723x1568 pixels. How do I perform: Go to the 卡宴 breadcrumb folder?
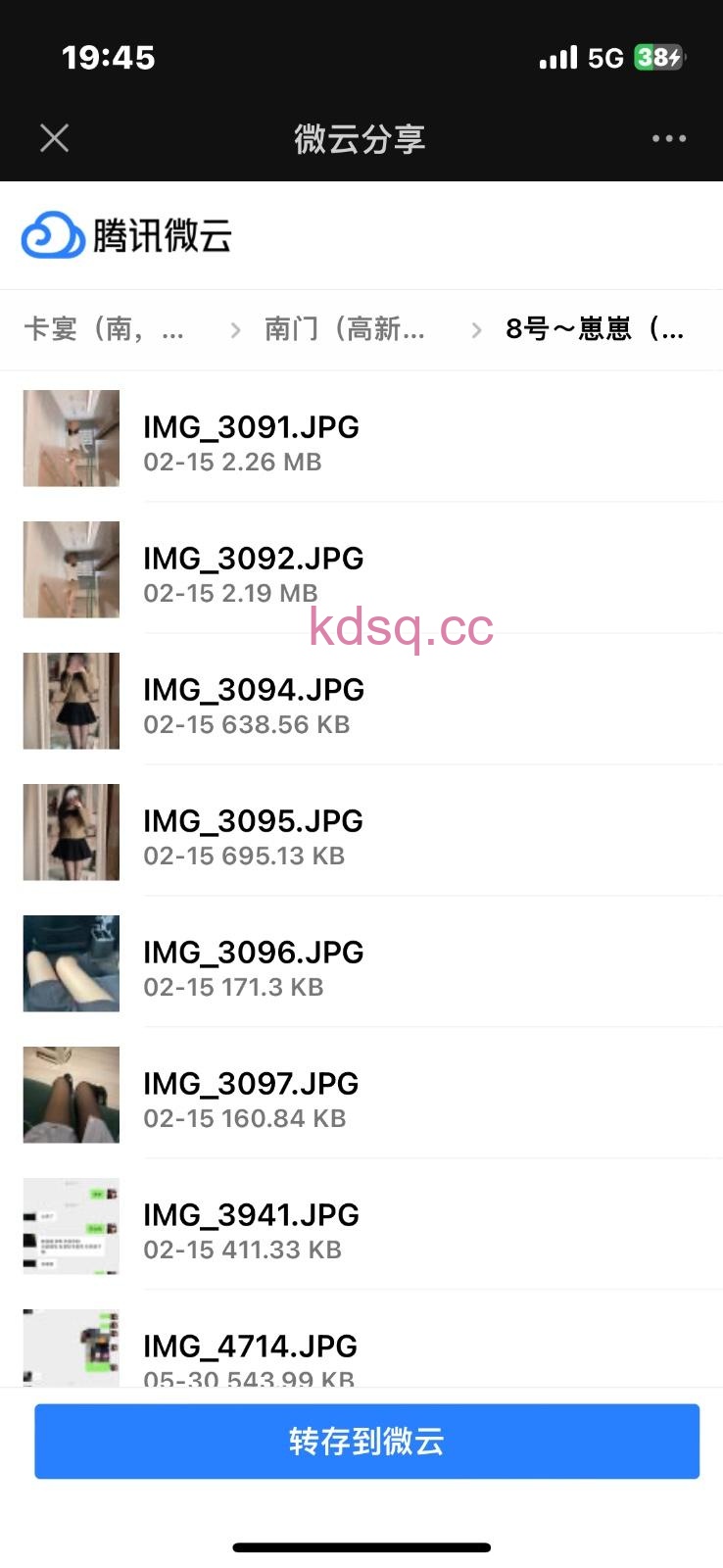(x=104, y=329)
